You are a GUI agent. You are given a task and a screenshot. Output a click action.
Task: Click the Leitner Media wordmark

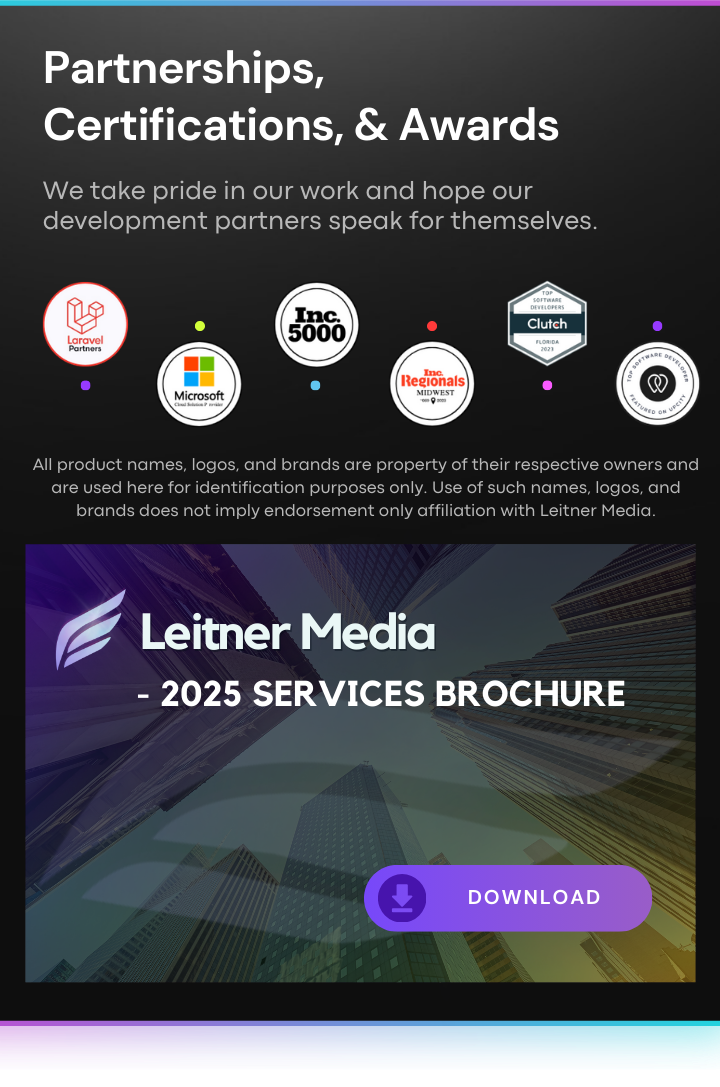(287, 632)
